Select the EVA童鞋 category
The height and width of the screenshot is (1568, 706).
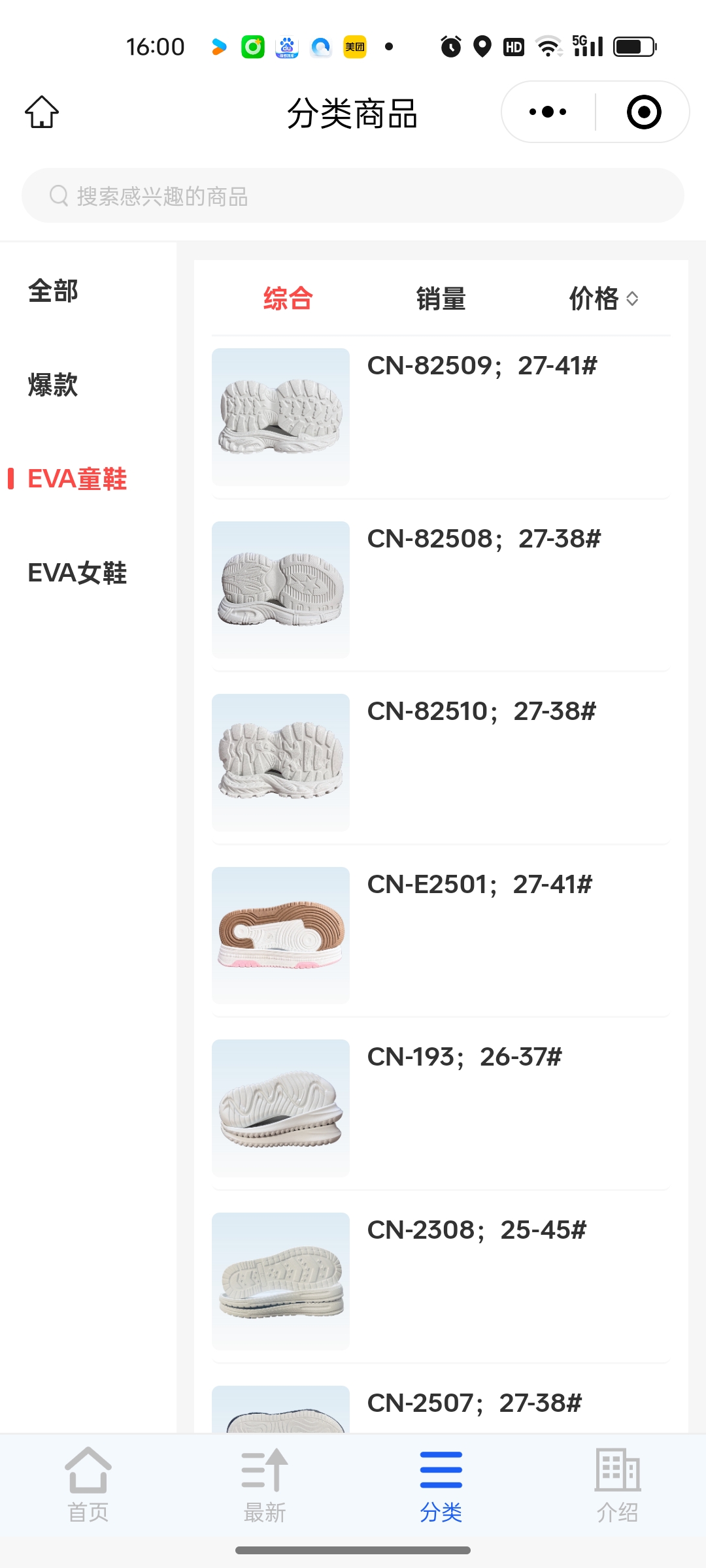click(77, 479)
